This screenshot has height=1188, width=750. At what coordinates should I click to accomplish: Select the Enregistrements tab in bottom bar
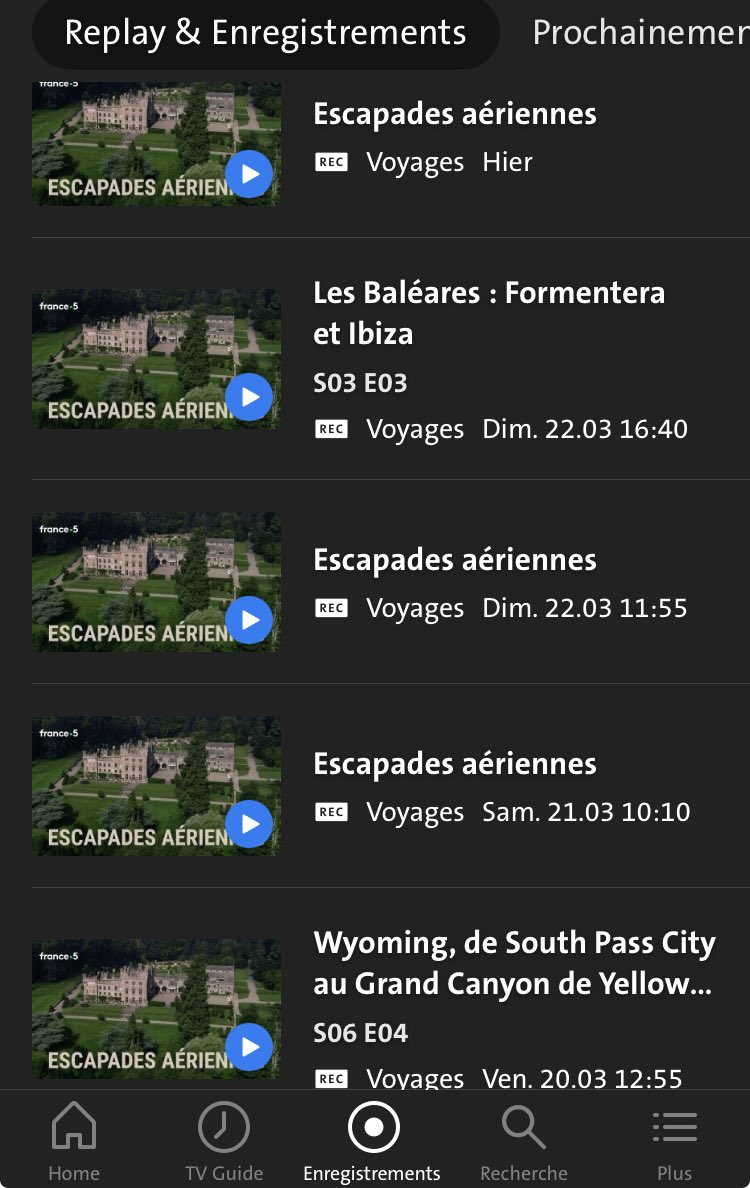[x=372, y=1140]
